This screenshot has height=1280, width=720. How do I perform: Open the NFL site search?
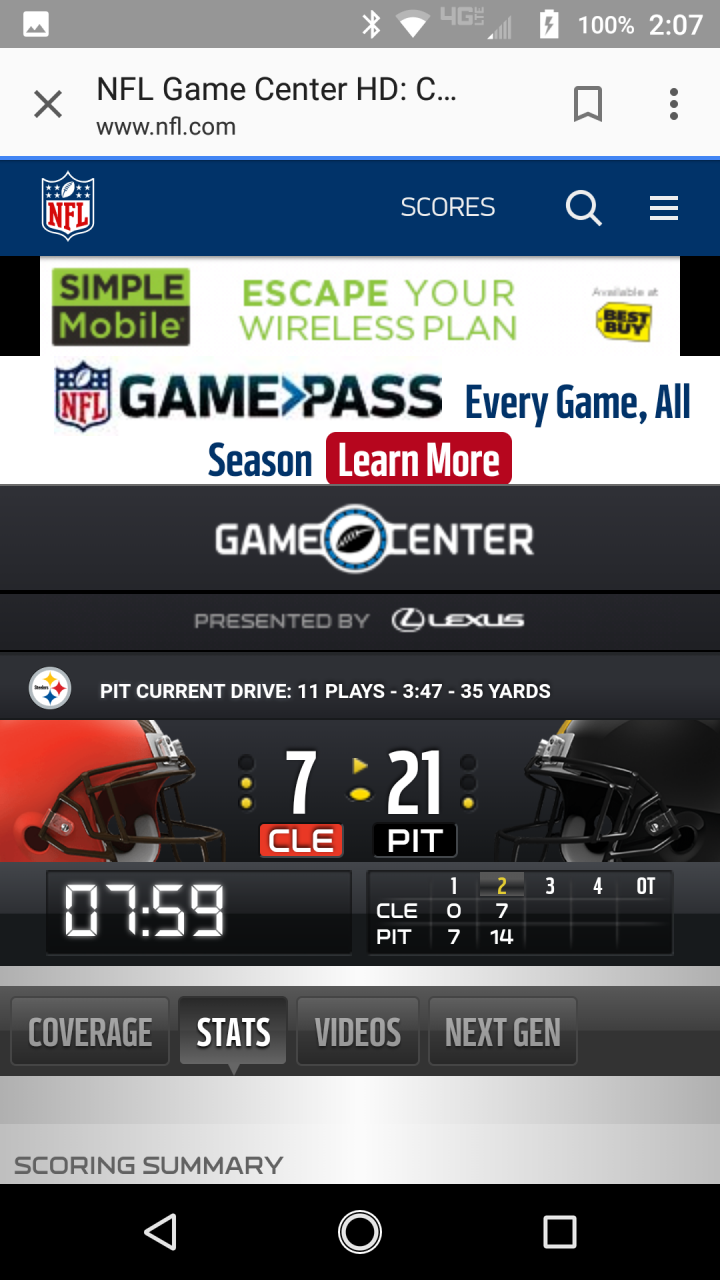583,208
